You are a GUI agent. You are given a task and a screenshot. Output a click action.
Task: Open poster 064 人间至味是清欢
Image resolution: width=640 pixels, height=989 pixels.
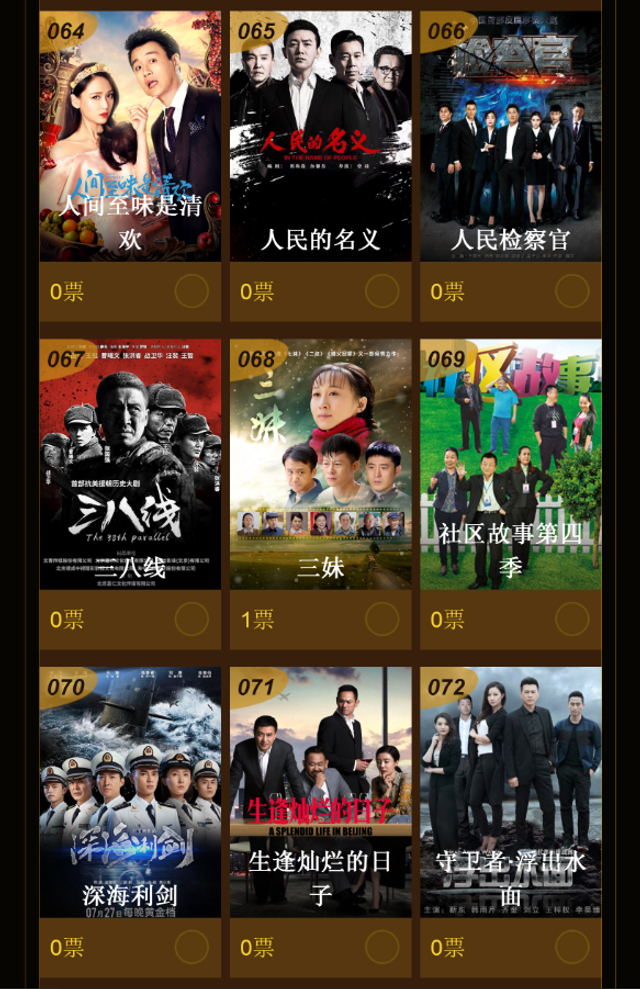click(x=131, y=136)
